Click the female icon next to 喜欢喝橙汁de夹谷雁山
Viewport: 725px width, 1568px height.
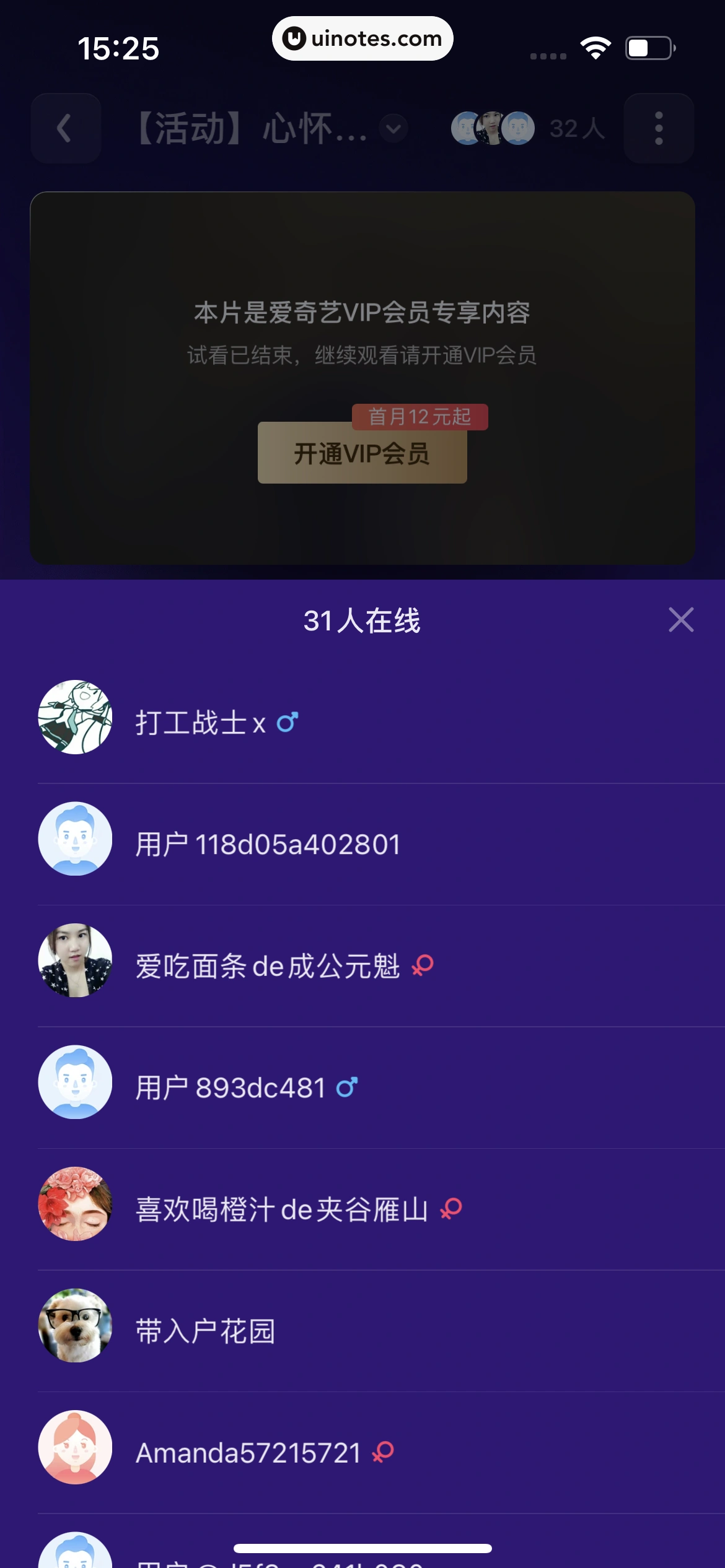(450, 1208)
